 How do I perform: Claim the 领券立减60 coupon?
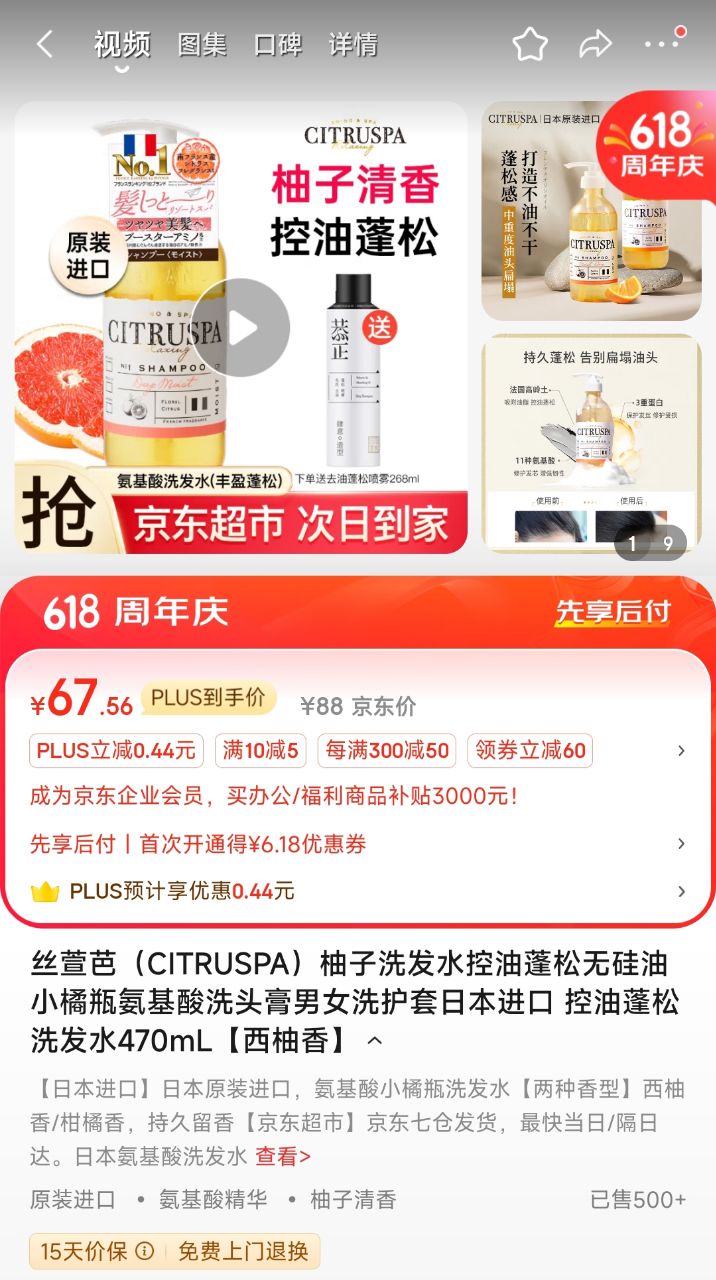click(x=530, y=750)
